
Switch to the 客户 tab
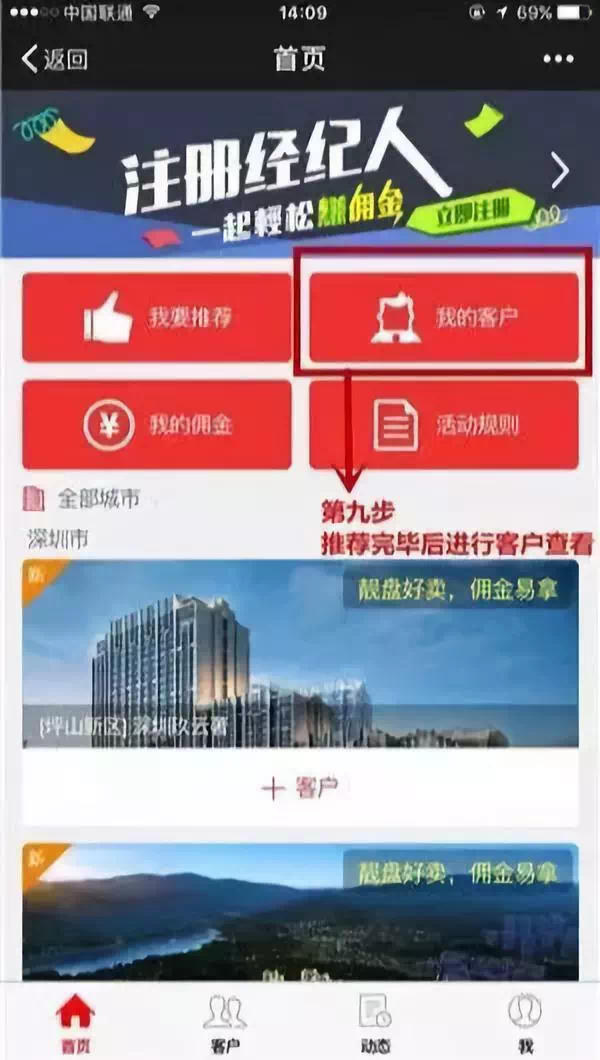224,1024
